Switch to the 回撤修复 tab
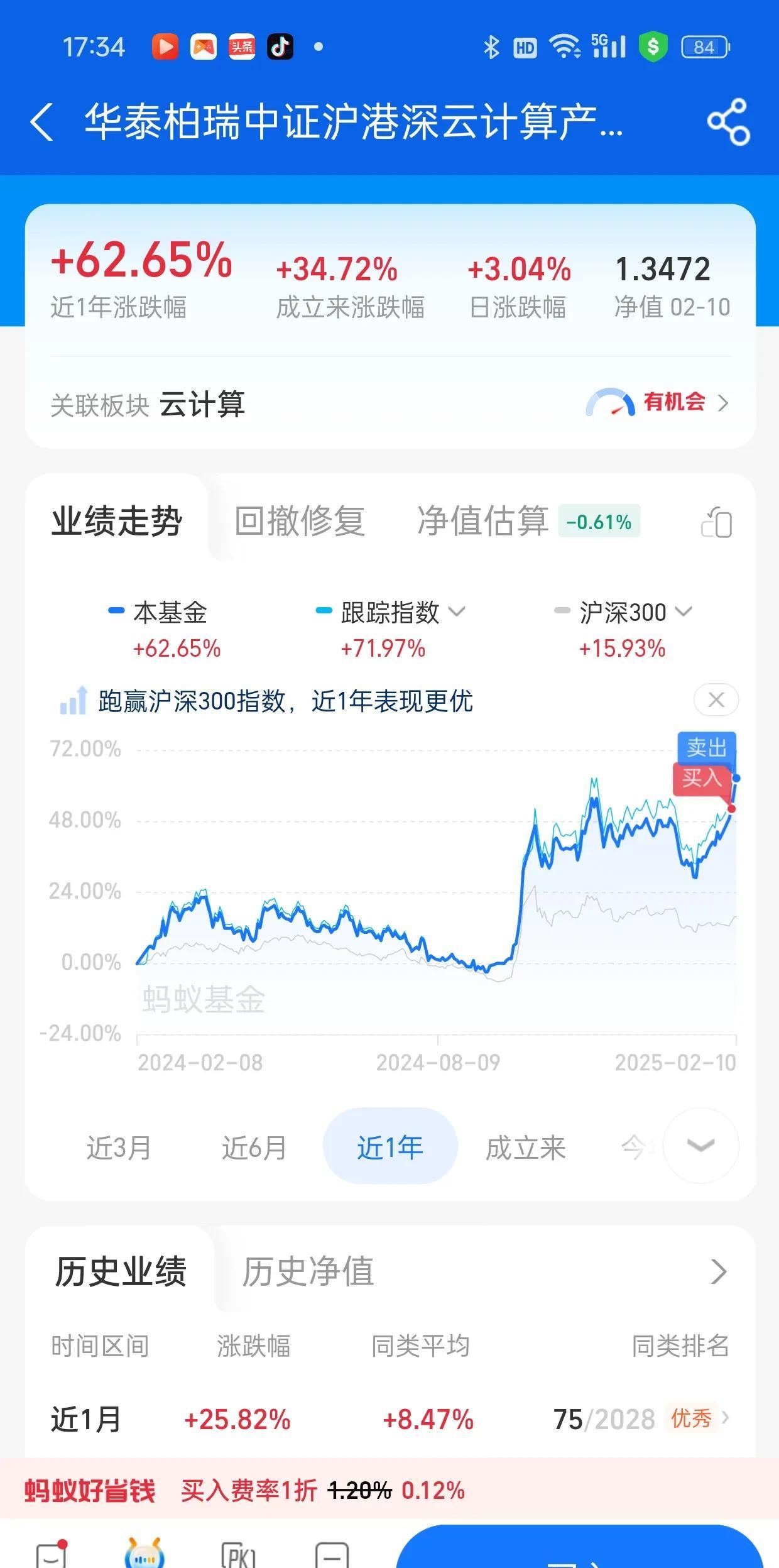The width and height of the screenshot is (779, 1568). pyautogui.click(x=300, y=521)
